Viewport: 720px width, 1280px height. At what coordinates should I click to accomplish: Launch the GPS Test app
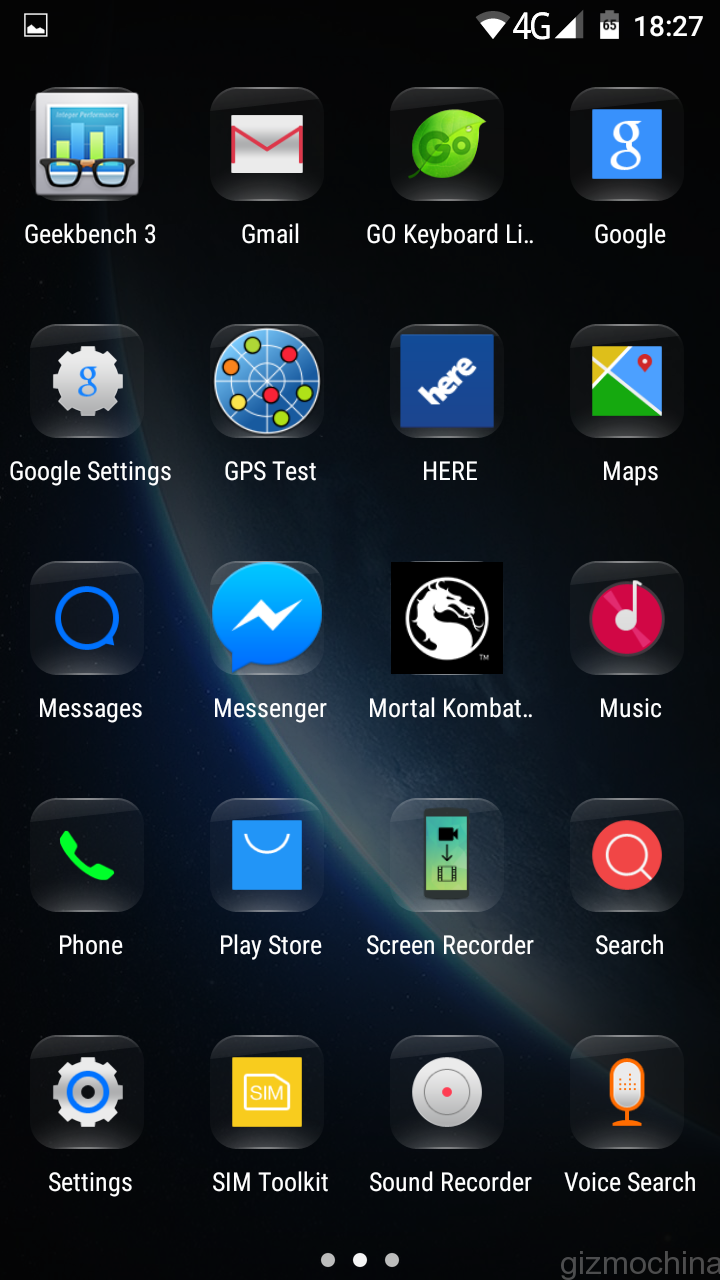pos(267,381)
